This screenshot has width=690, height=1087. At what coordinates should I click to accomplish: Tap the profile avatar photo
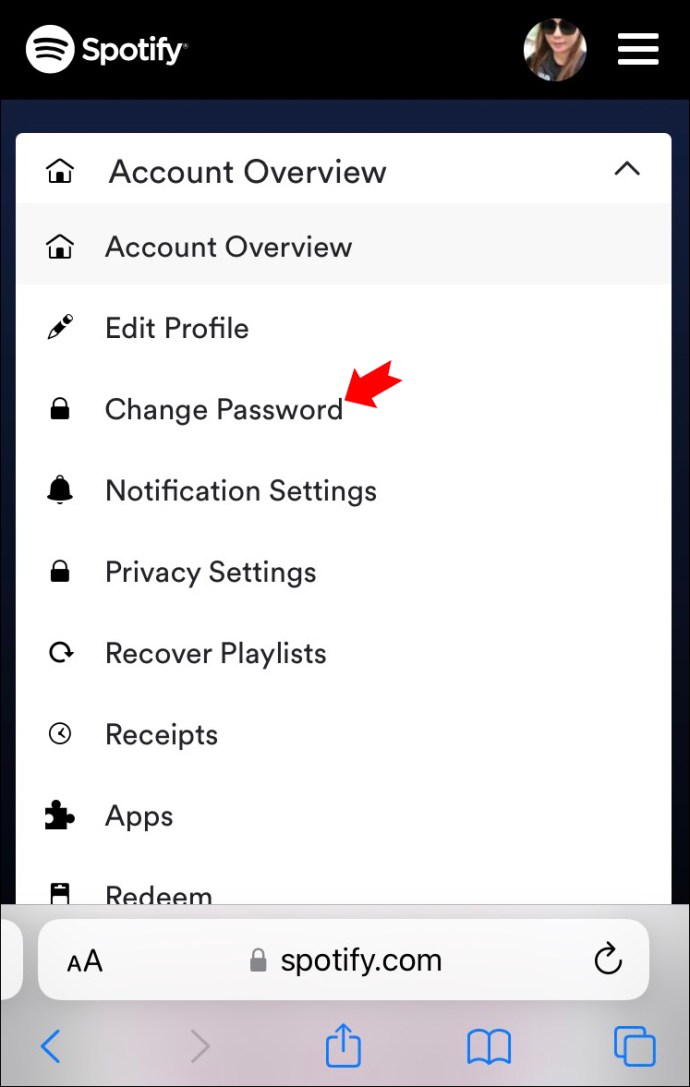555,49
